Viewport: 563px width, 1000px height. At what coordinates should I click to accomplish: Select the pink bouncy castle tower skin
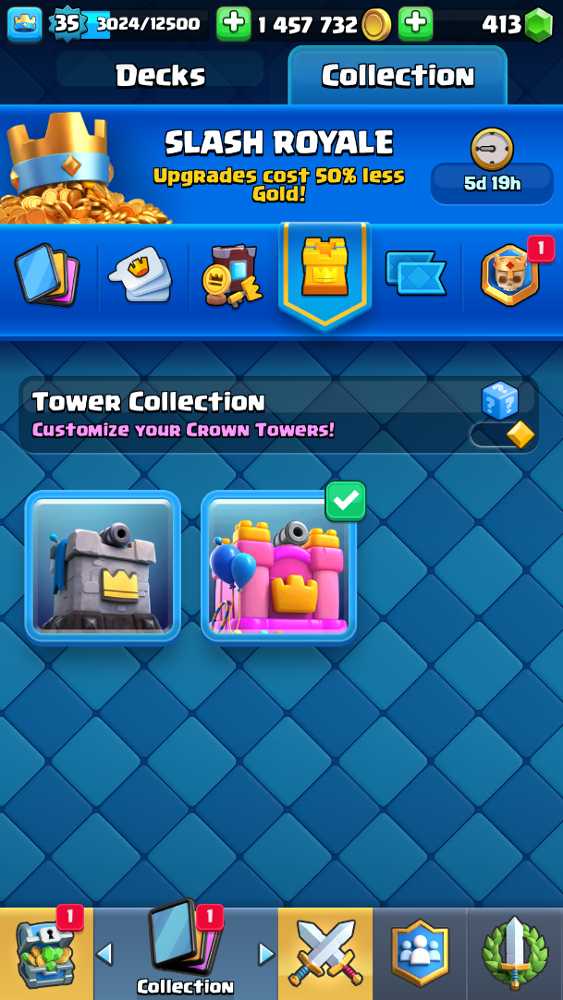(279, 566)
